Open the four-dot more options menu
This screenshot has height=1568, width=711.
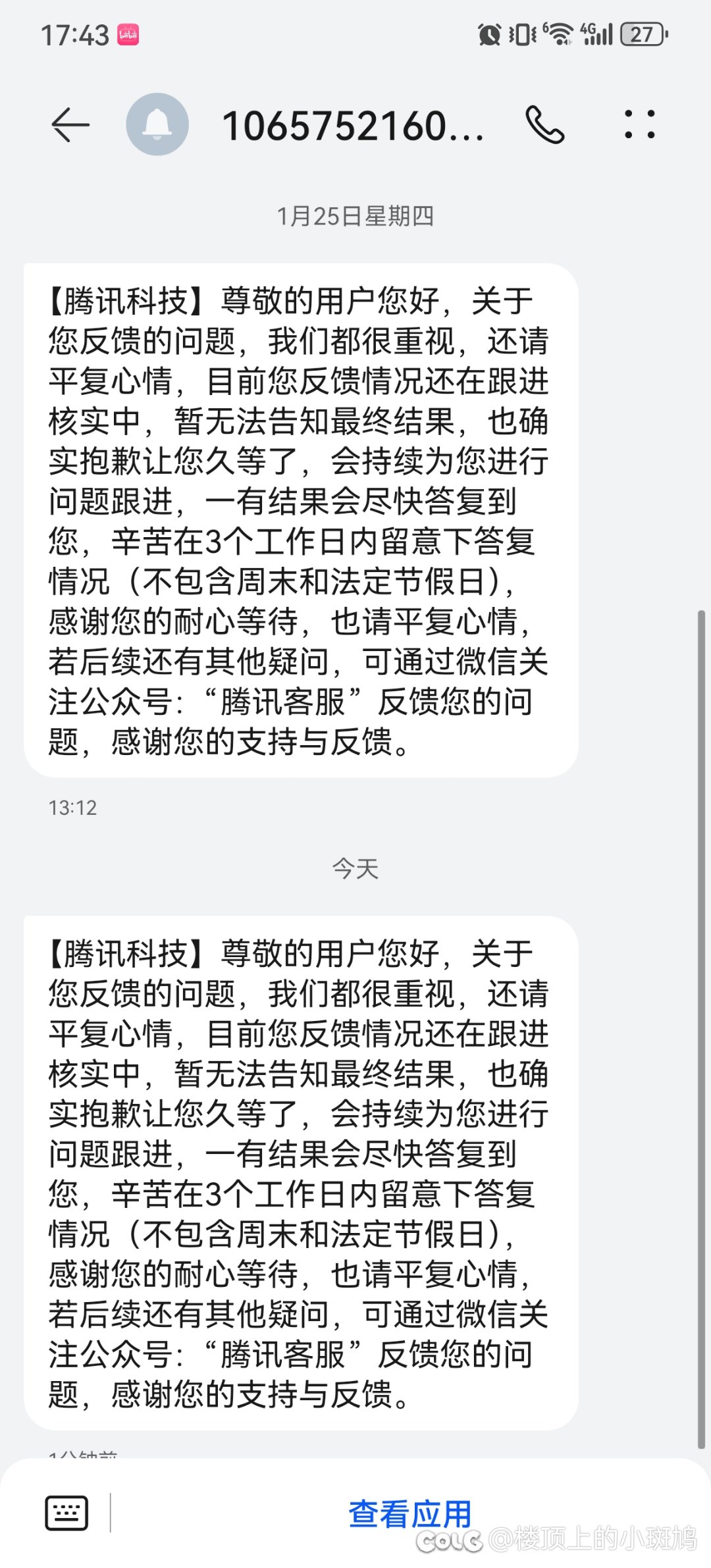[639, 124]
